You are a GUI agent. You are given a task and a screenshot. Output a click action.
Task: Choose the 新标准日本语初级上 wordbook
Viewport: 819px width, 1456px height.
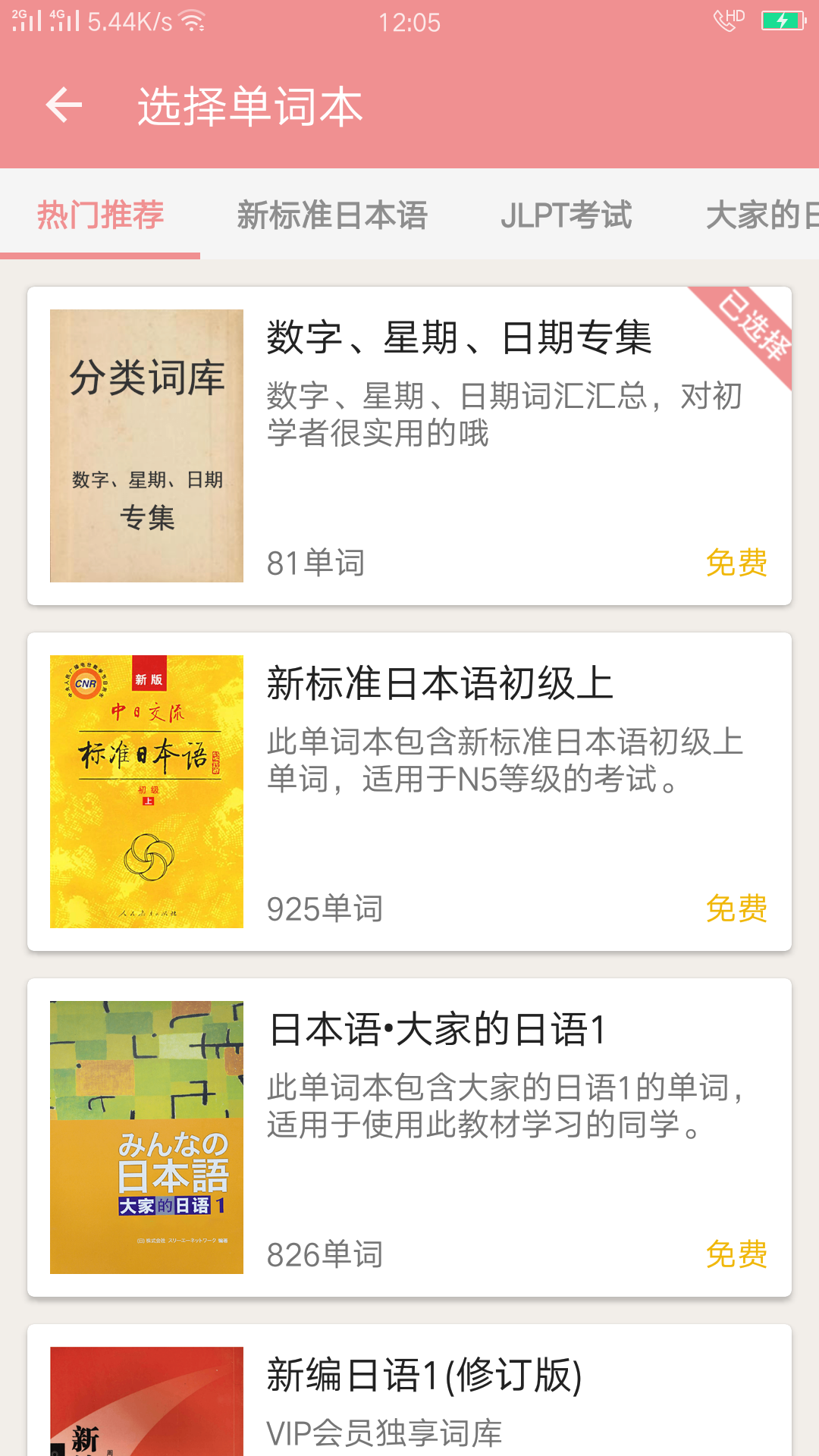click(x=409, y=792)
